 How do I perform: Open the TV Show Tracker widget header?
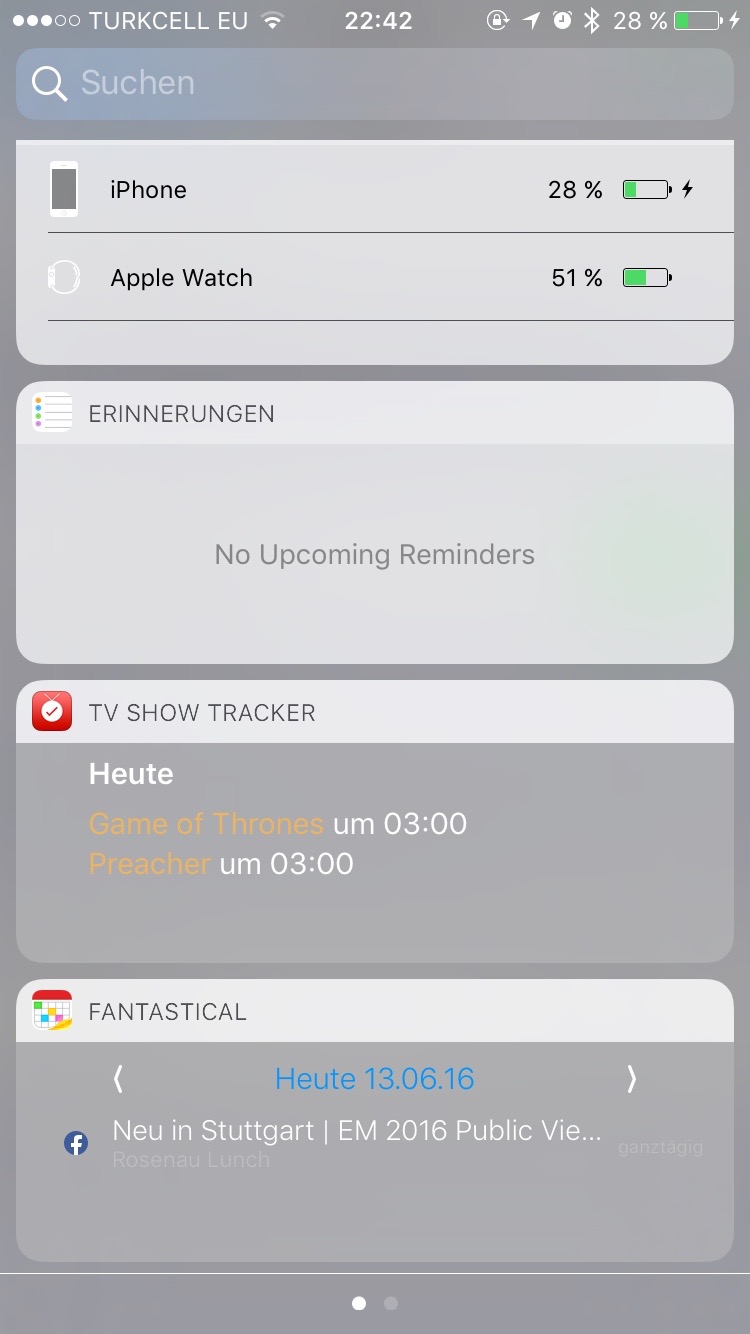tap(375, 712)
